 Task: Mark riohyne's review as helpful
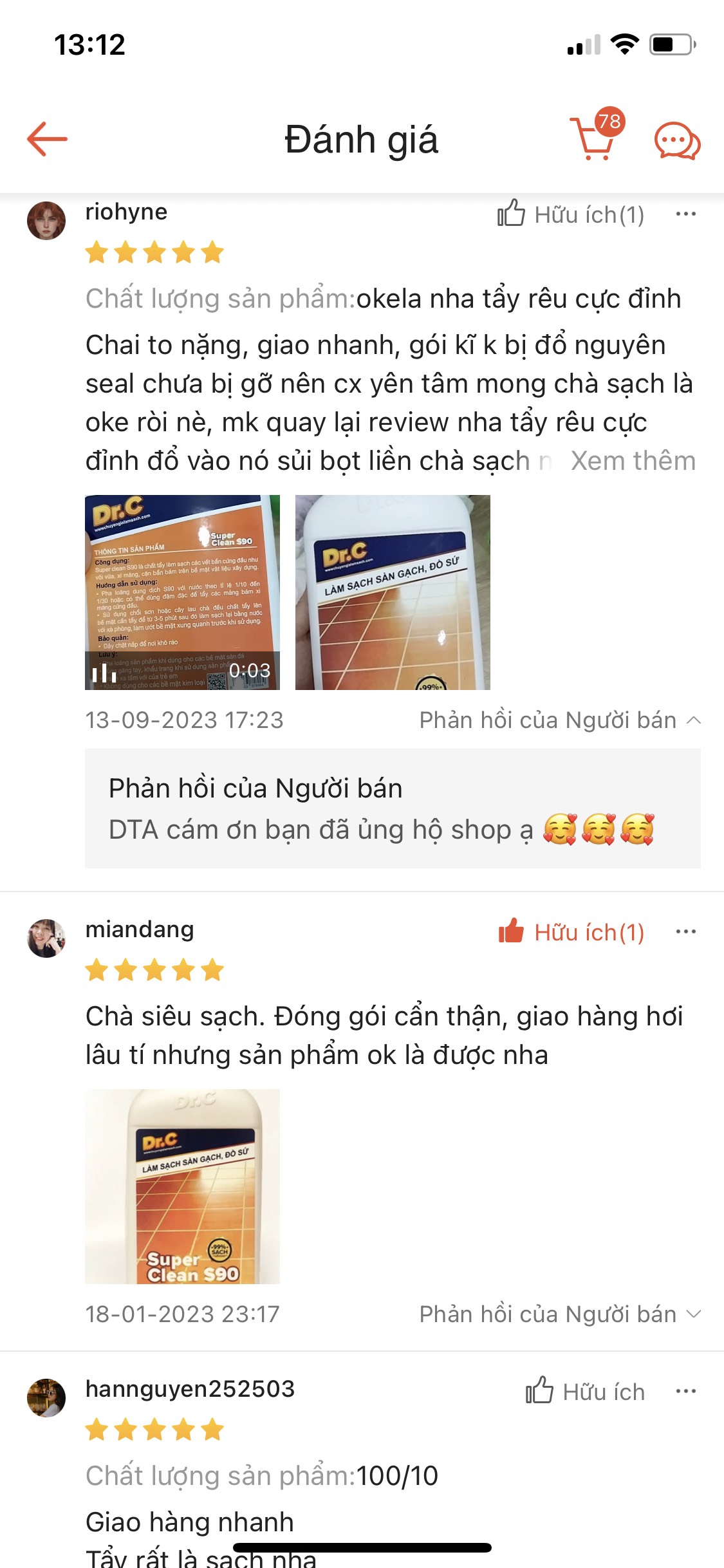pos(570,214)
